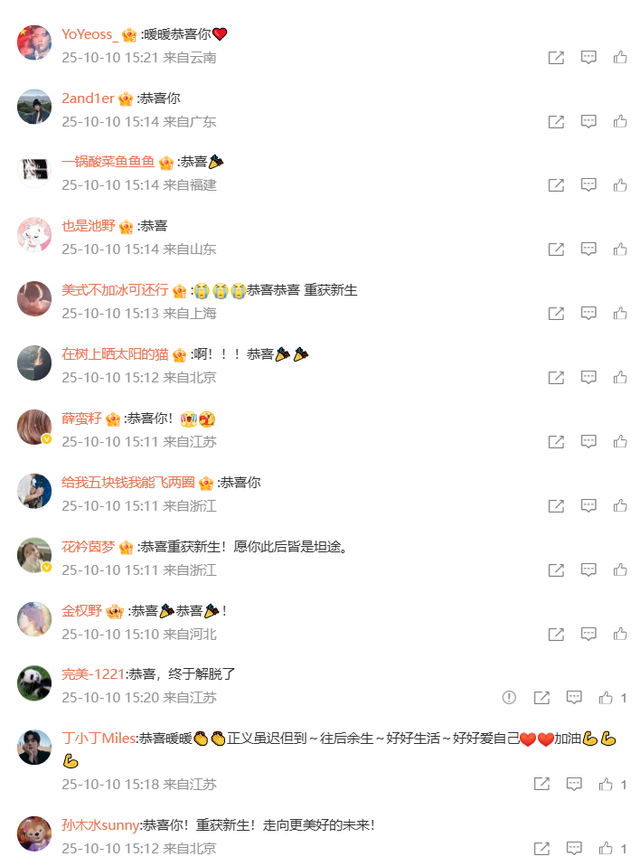Reply to 2and1er's comment
Image resolution: width=640 pixels, height=866 pixels.
tap(589, 122)
